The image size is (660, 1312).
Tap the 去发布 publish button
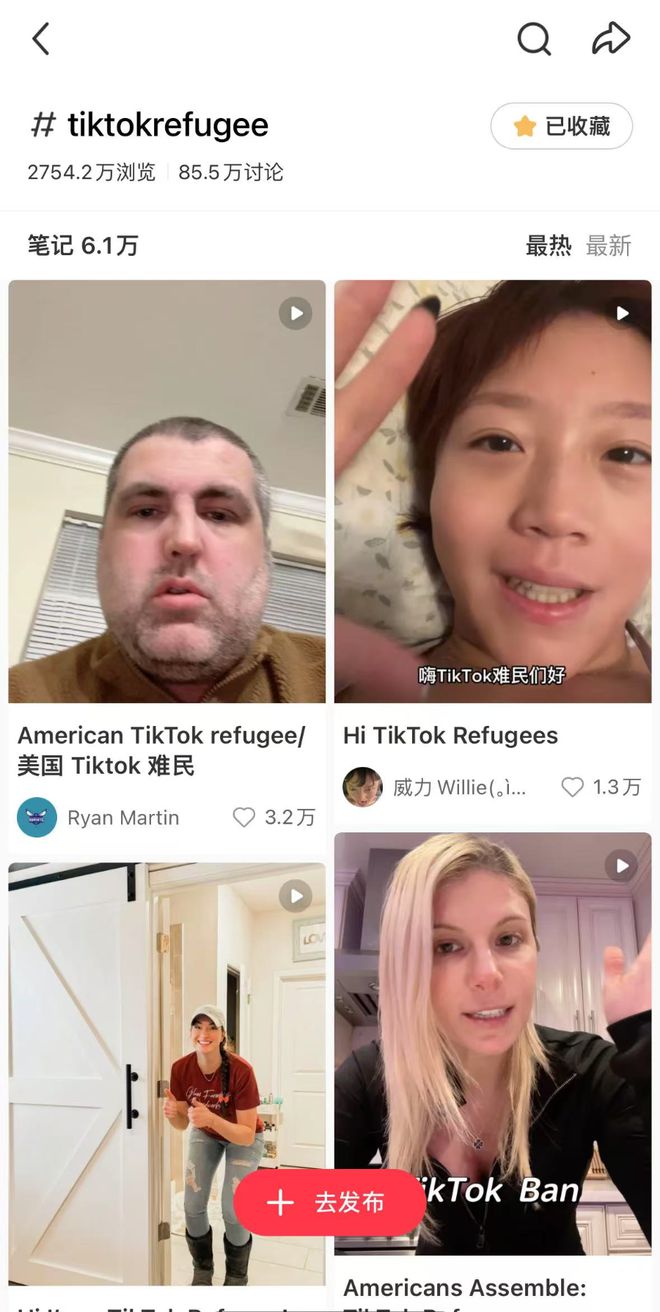[329, 1202]
